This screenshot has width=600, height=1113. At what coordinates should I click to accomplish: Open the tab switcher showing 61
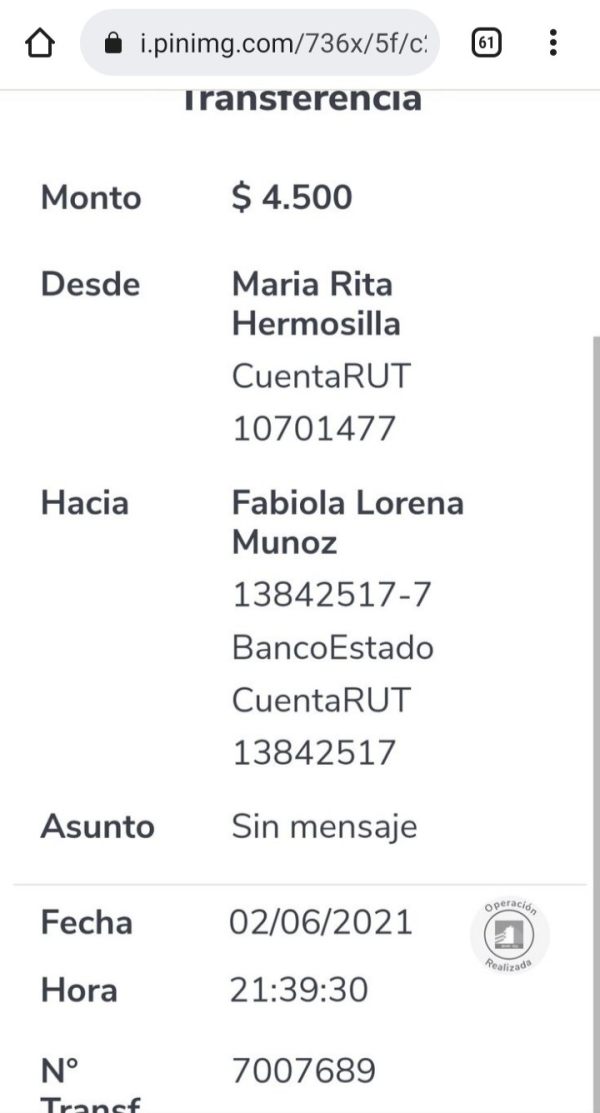click(x=486, y=44)
